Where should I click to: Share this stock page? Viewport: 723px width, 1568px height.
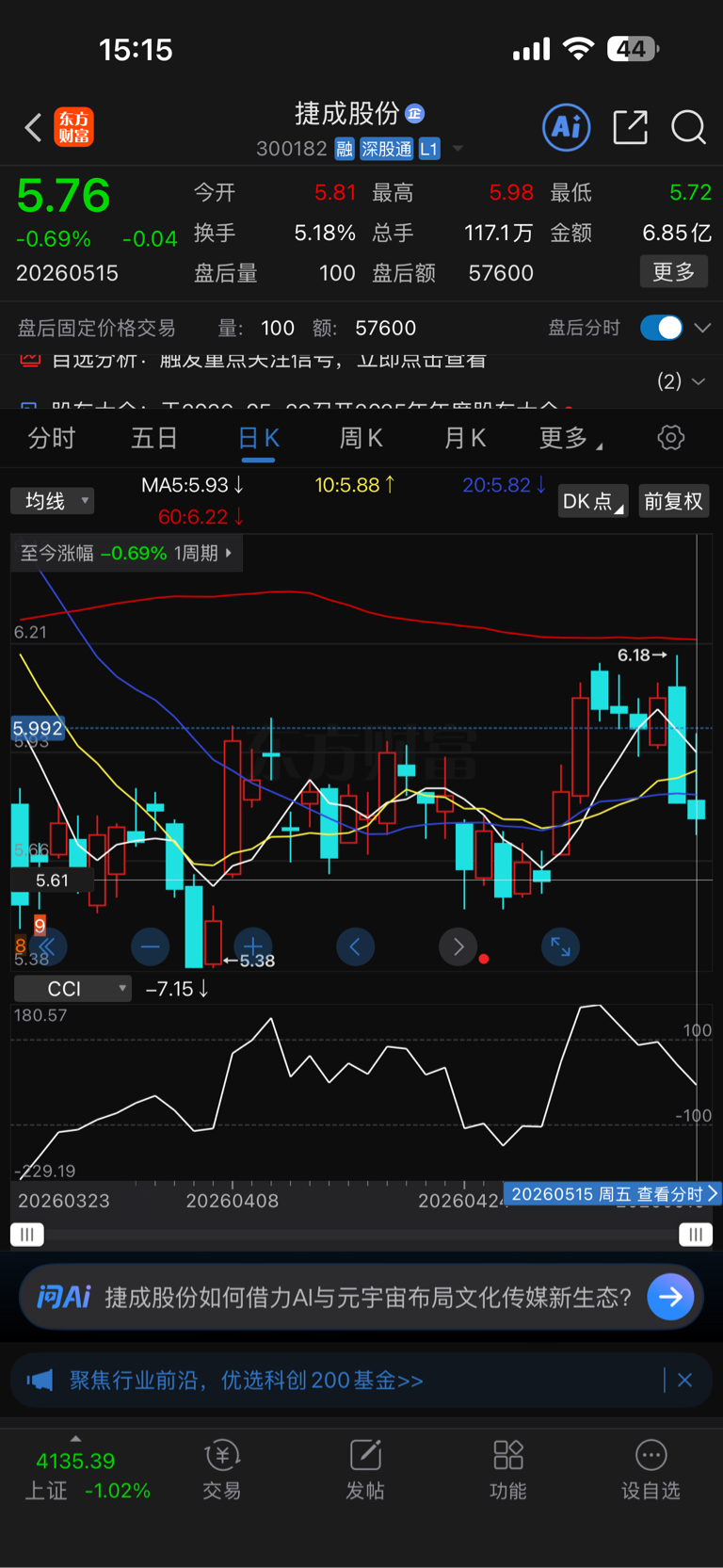(x=630, y=127)
